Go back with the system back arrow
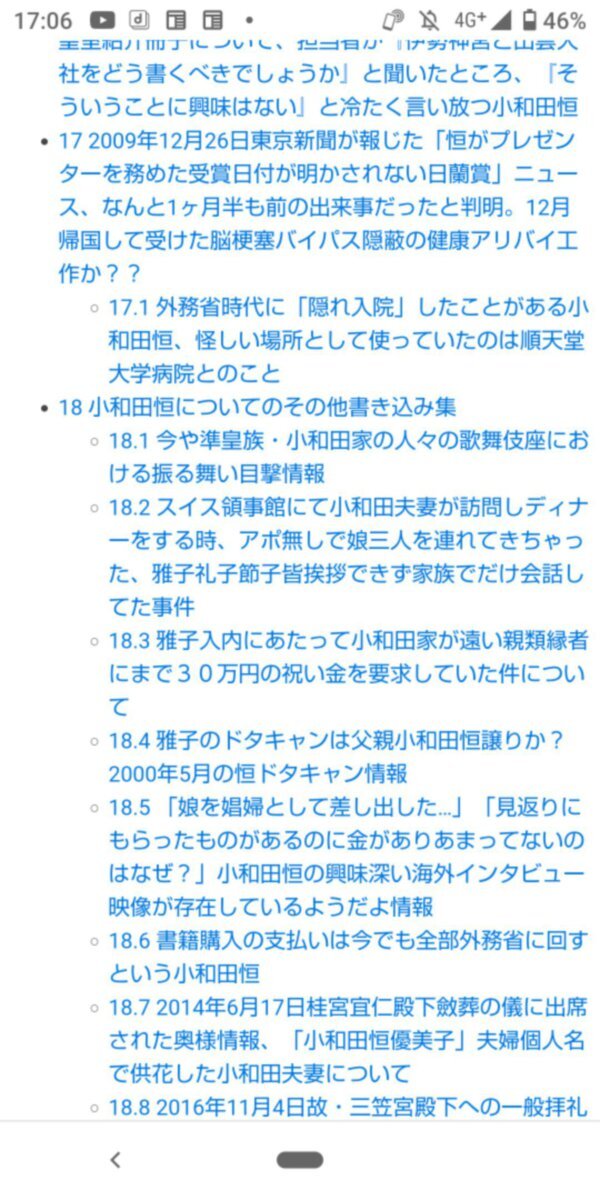600x1200 pixels. (x=115, y=1160)
